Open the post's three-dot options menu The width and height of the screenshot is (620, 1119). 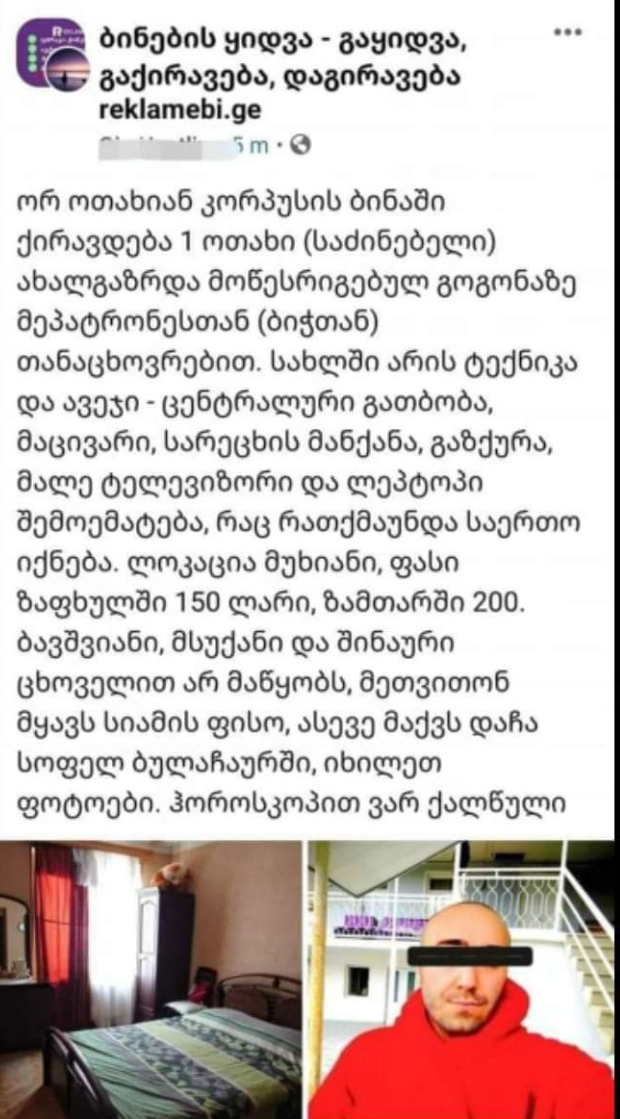567,33
